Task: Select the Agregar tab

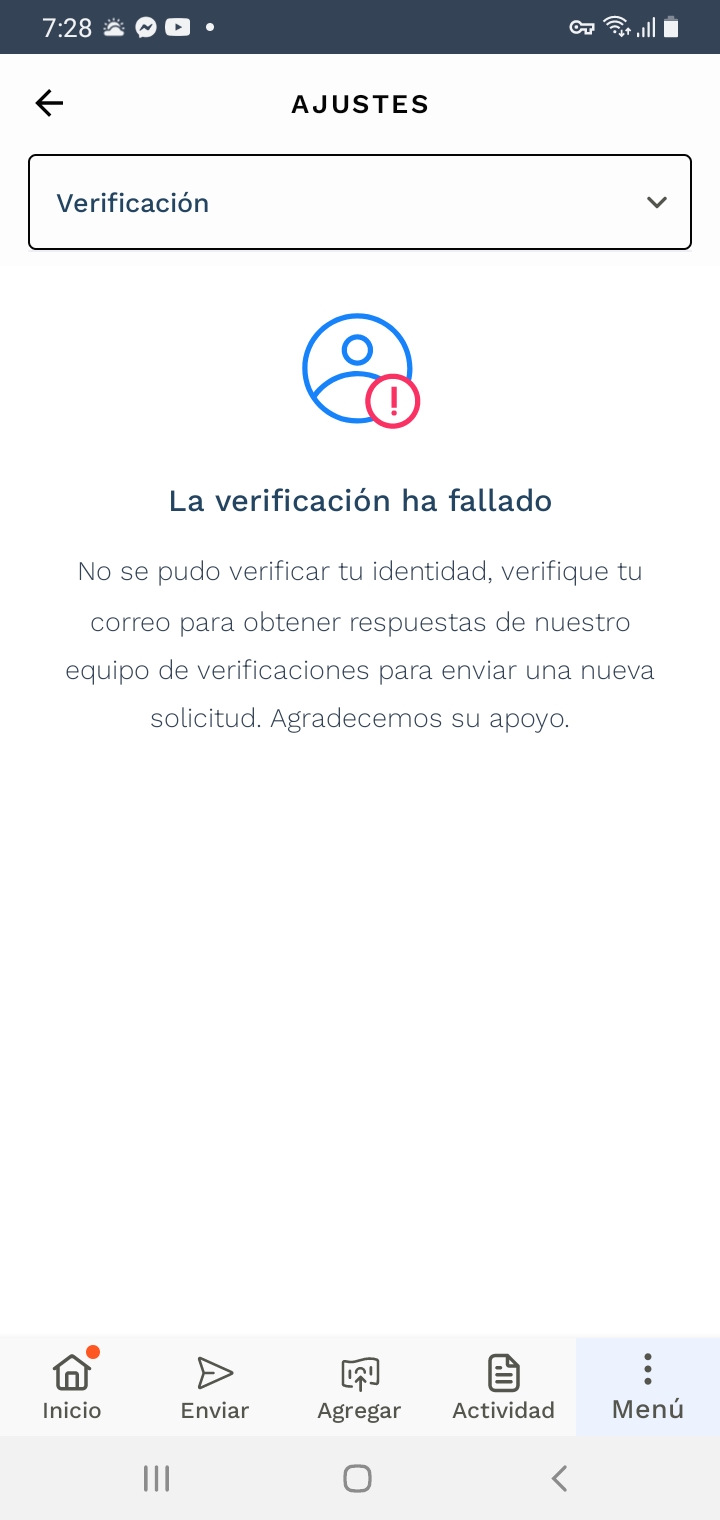Action: [359, 1386]
